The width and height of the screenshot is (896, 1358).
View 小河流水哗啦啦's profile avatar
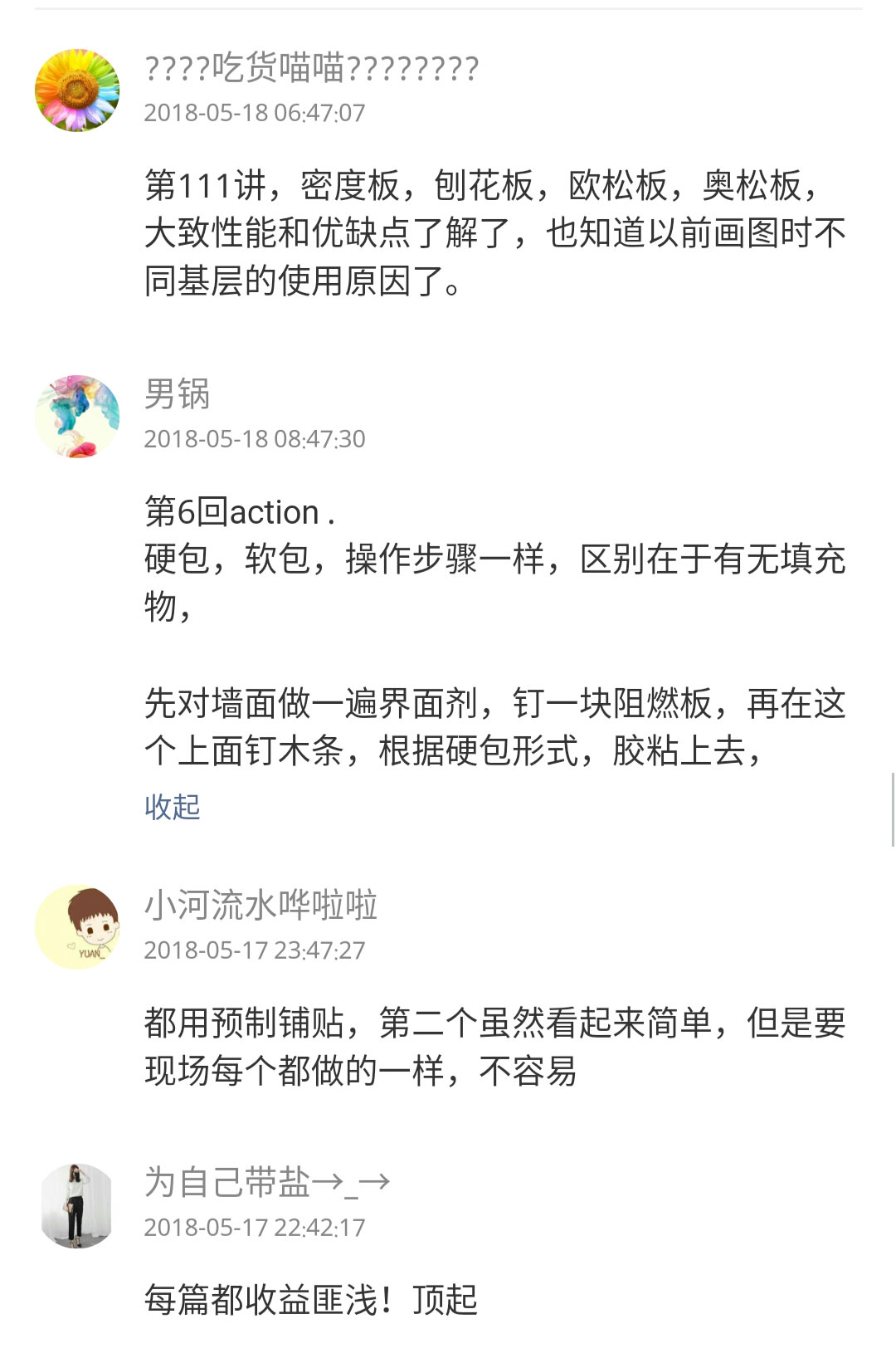(x=77, y=926)
